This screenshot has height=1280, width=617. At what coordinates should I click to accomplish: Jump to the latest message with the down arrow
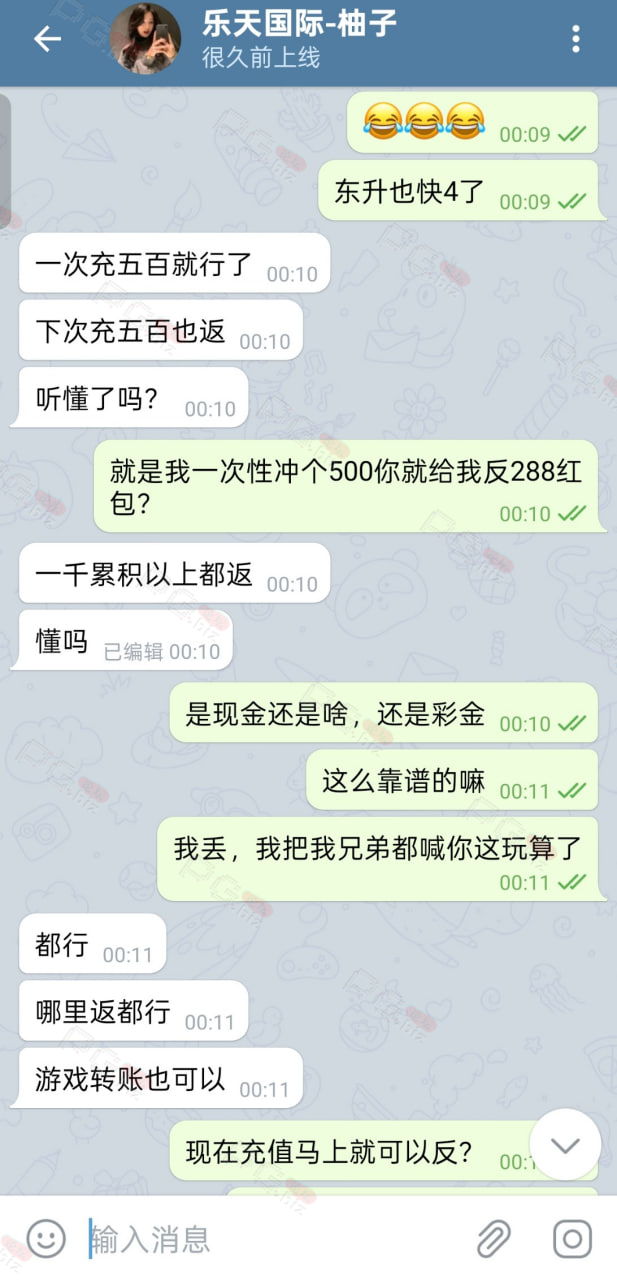tap(565, 1145)
